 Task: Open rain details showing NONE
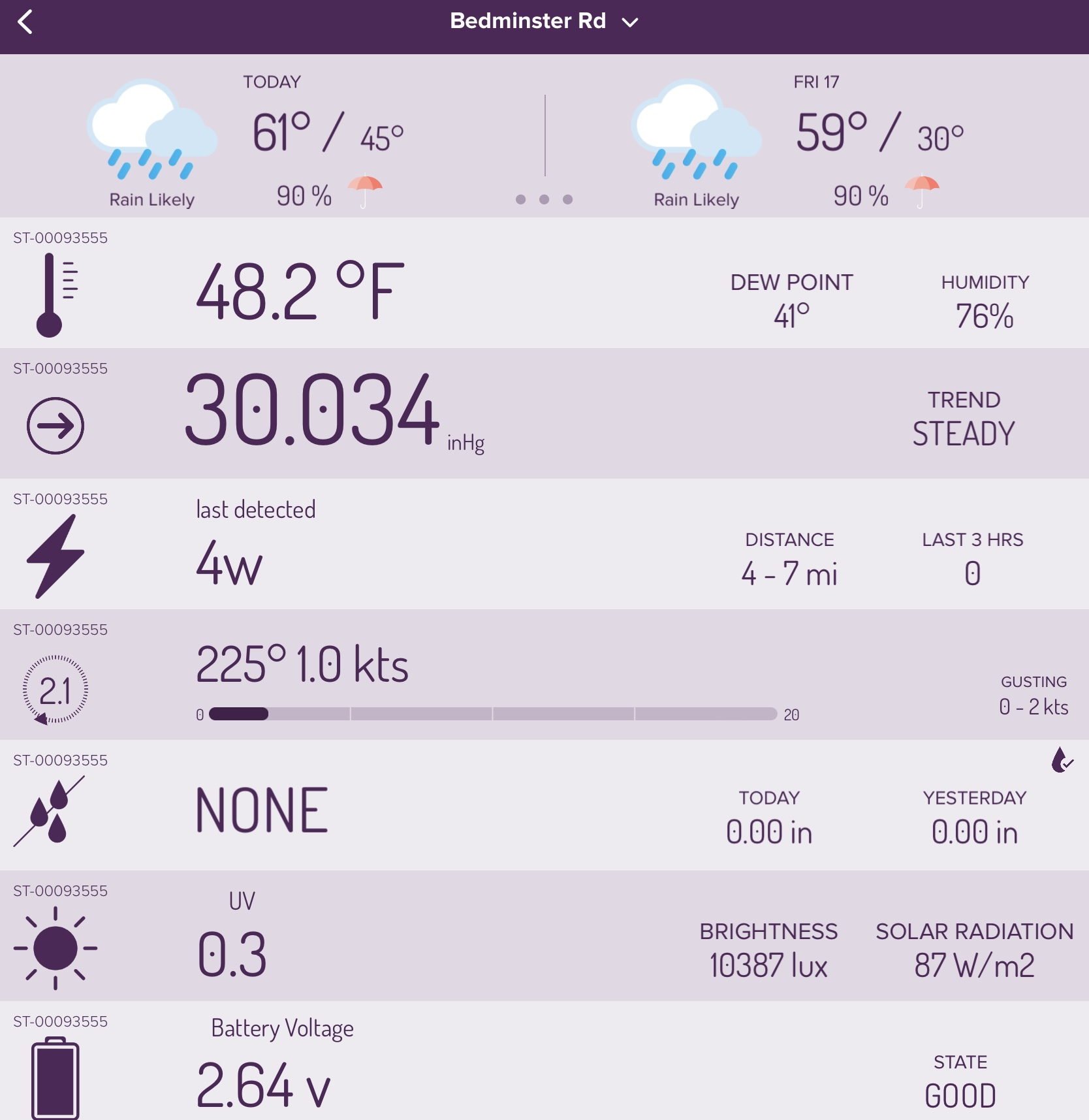(x=262, y=810)
